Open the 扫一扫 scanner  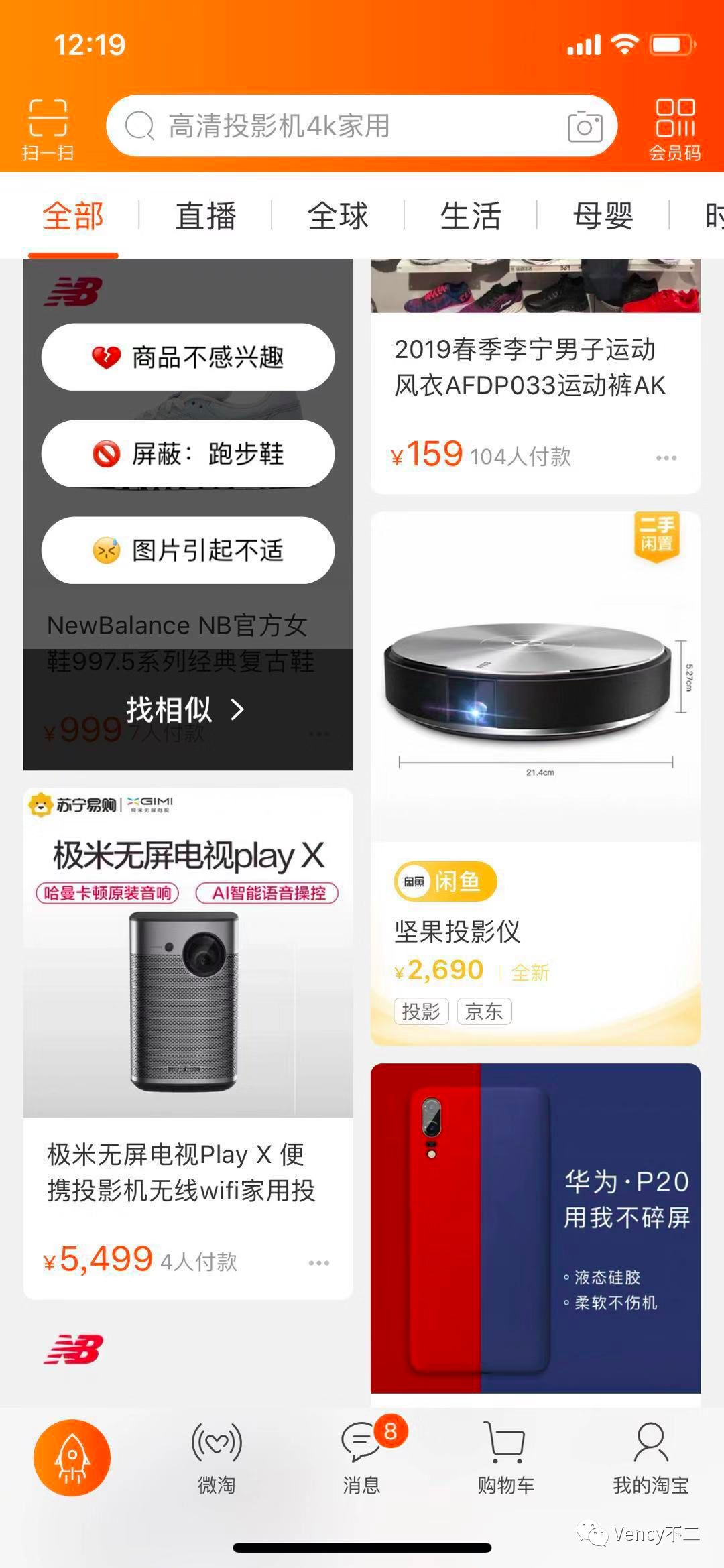(48, 129)
